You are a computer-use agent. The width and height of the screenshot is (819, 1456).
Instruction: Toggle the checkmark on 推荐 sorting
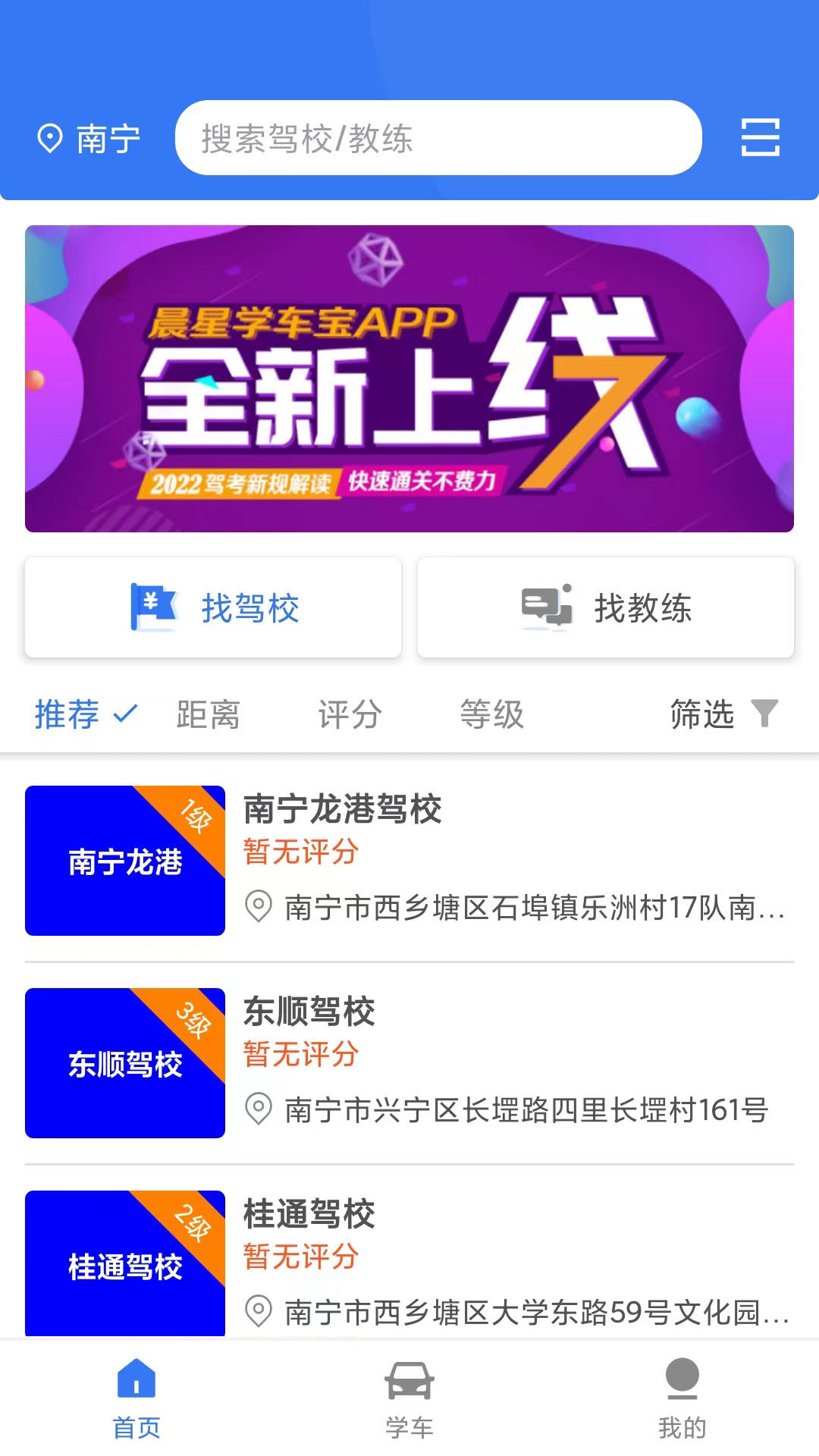click(x=125, y=713)
